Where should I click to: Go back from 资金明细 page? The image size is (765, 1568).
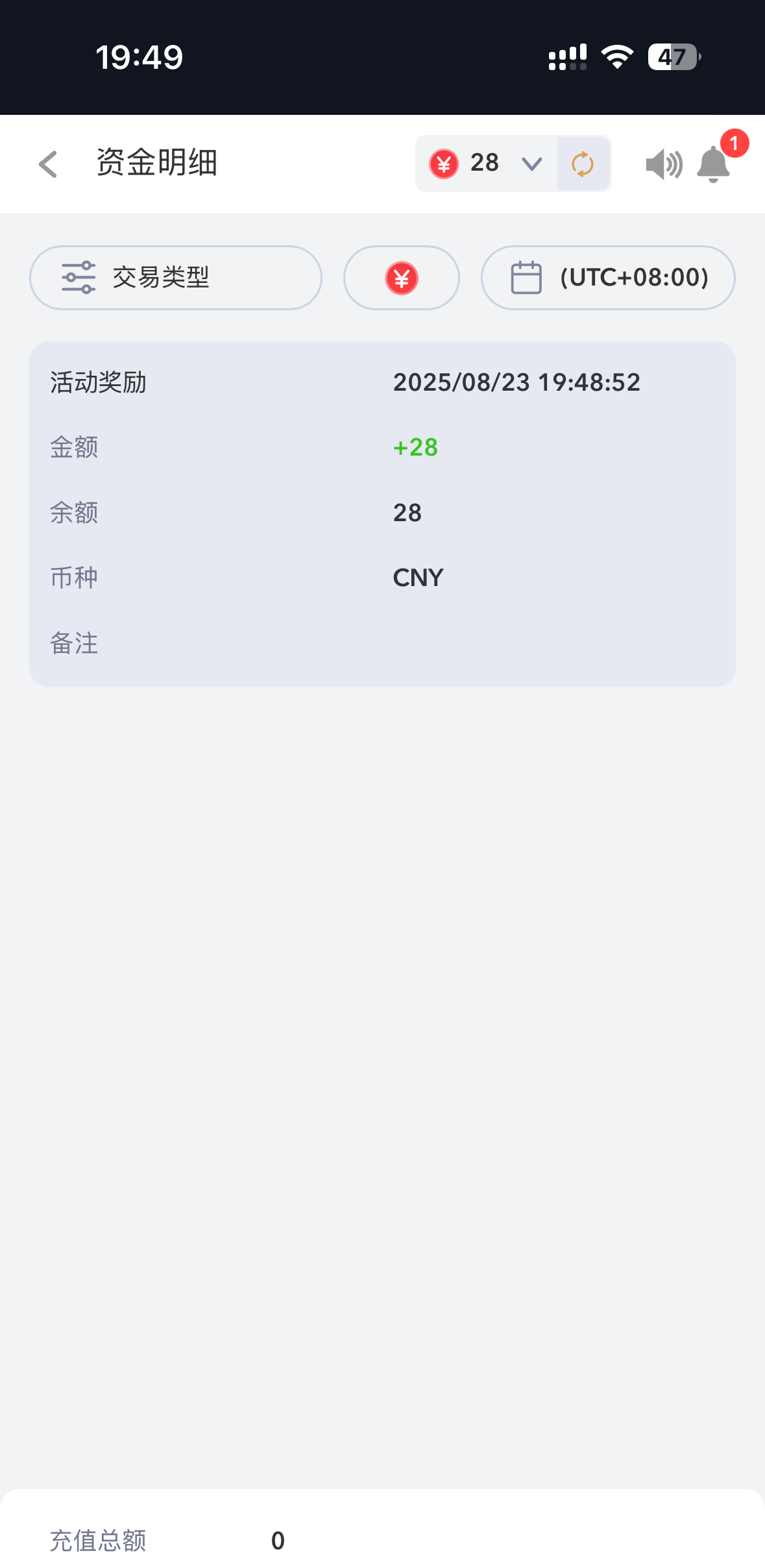point(49,164)
